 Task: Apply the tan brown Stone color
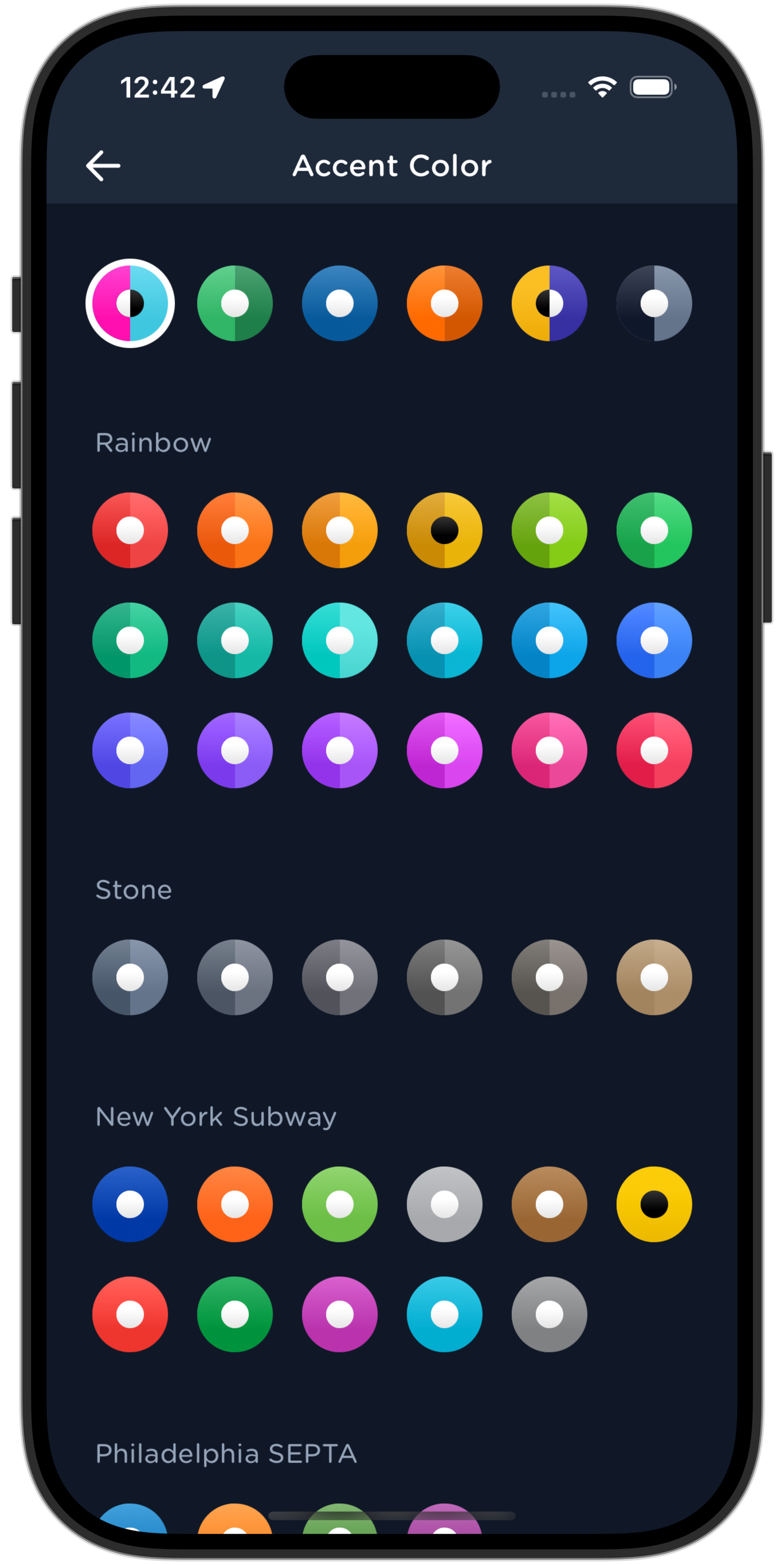click(x=654, y=977)
